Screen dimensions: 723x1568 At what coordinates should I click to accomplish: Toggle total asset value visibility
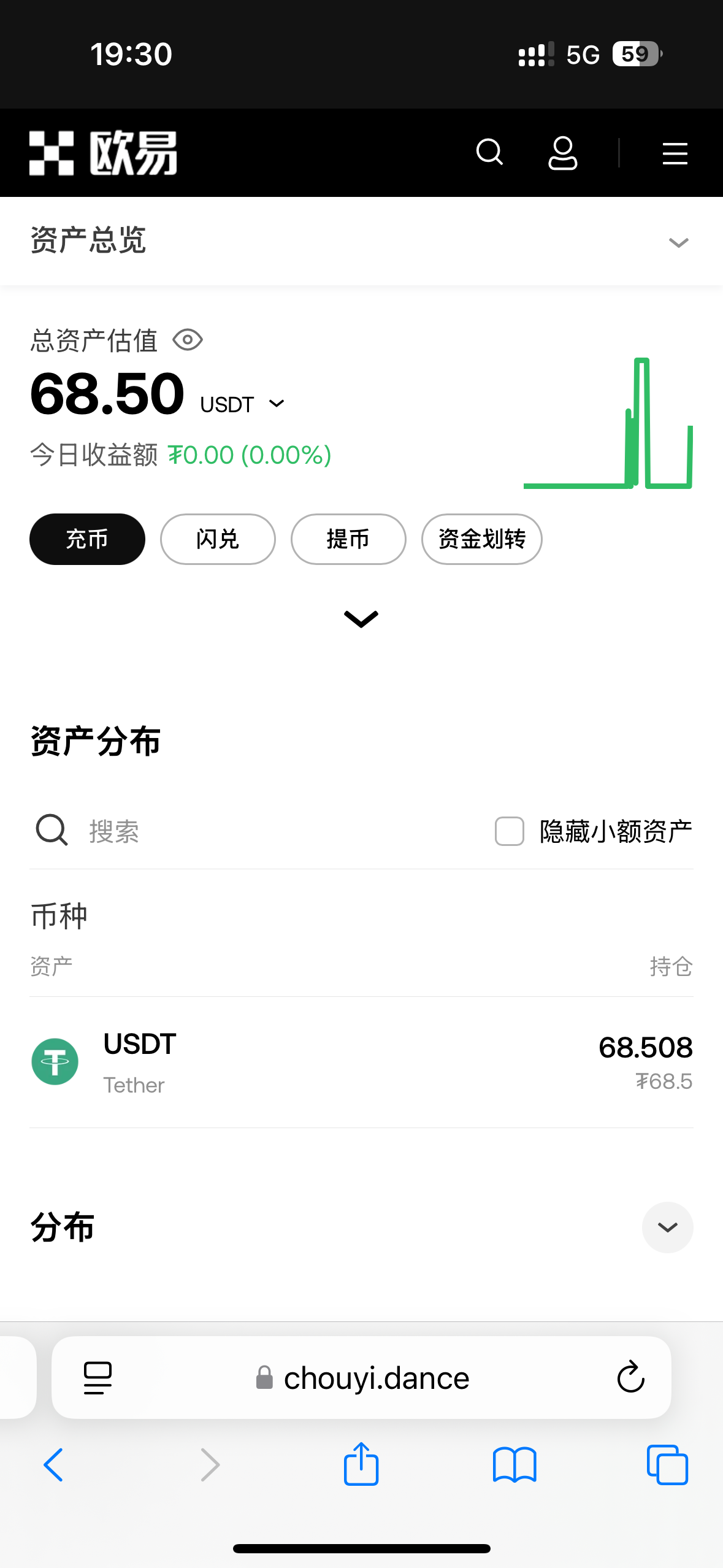click(x=188, y=340)
